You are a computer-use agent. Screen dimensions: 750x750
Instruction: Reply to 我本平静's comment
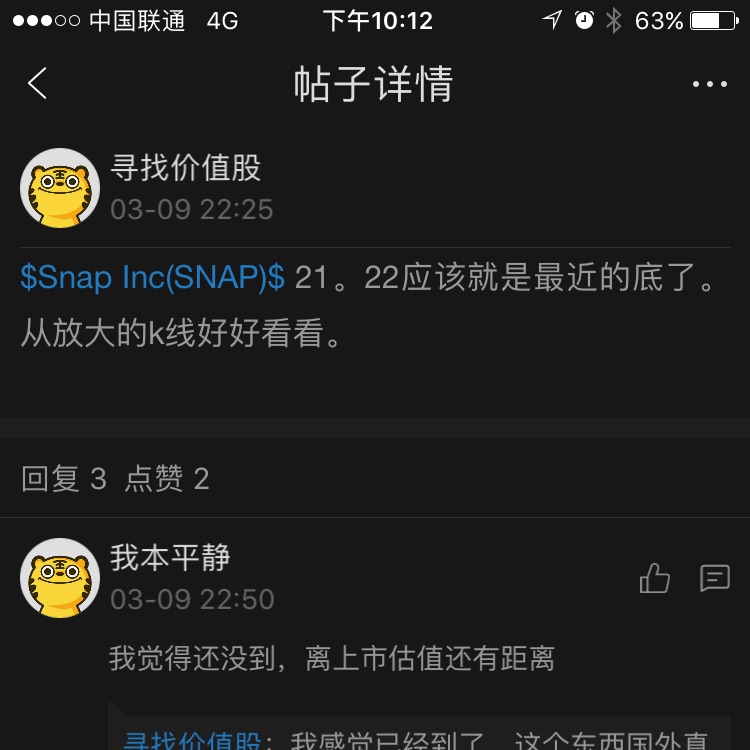click(714, 578)
